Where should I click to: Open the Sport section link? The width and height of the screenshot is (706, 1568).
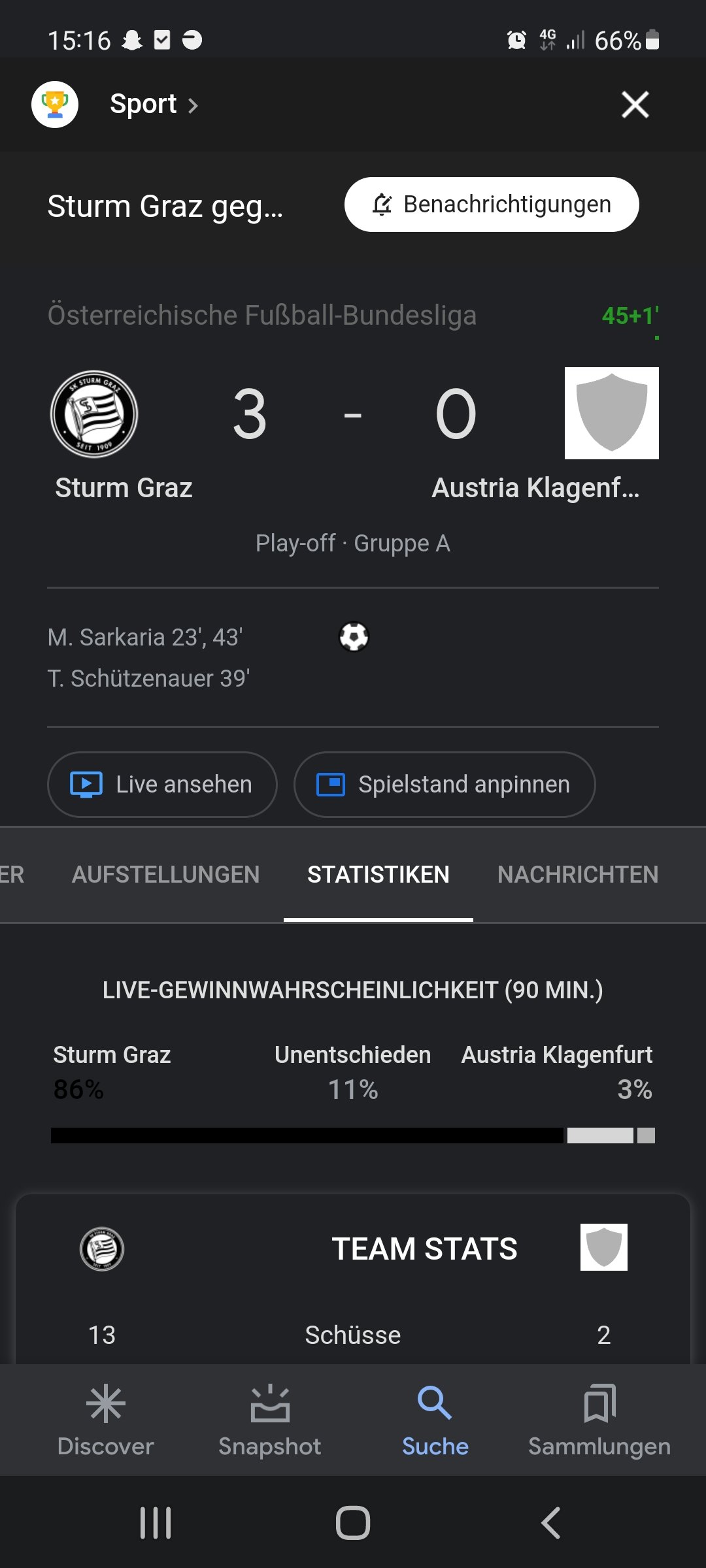click(x=154, y=105)
